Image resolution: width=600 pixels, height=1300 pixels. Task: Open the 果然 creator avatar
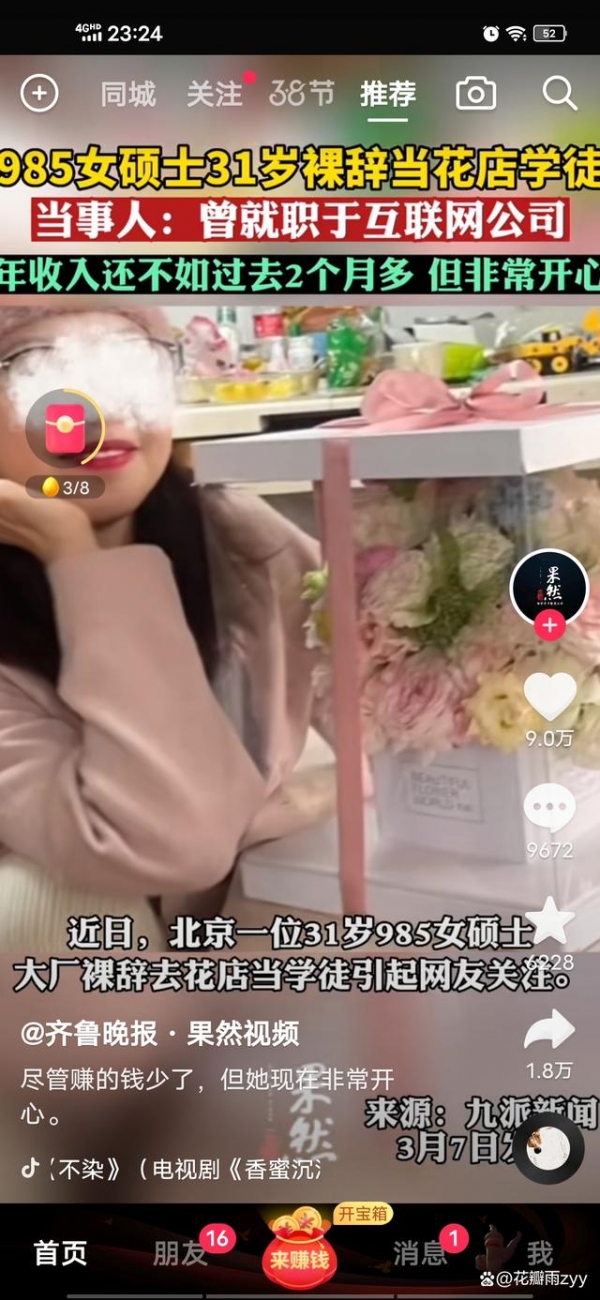(x=549, y=588)
